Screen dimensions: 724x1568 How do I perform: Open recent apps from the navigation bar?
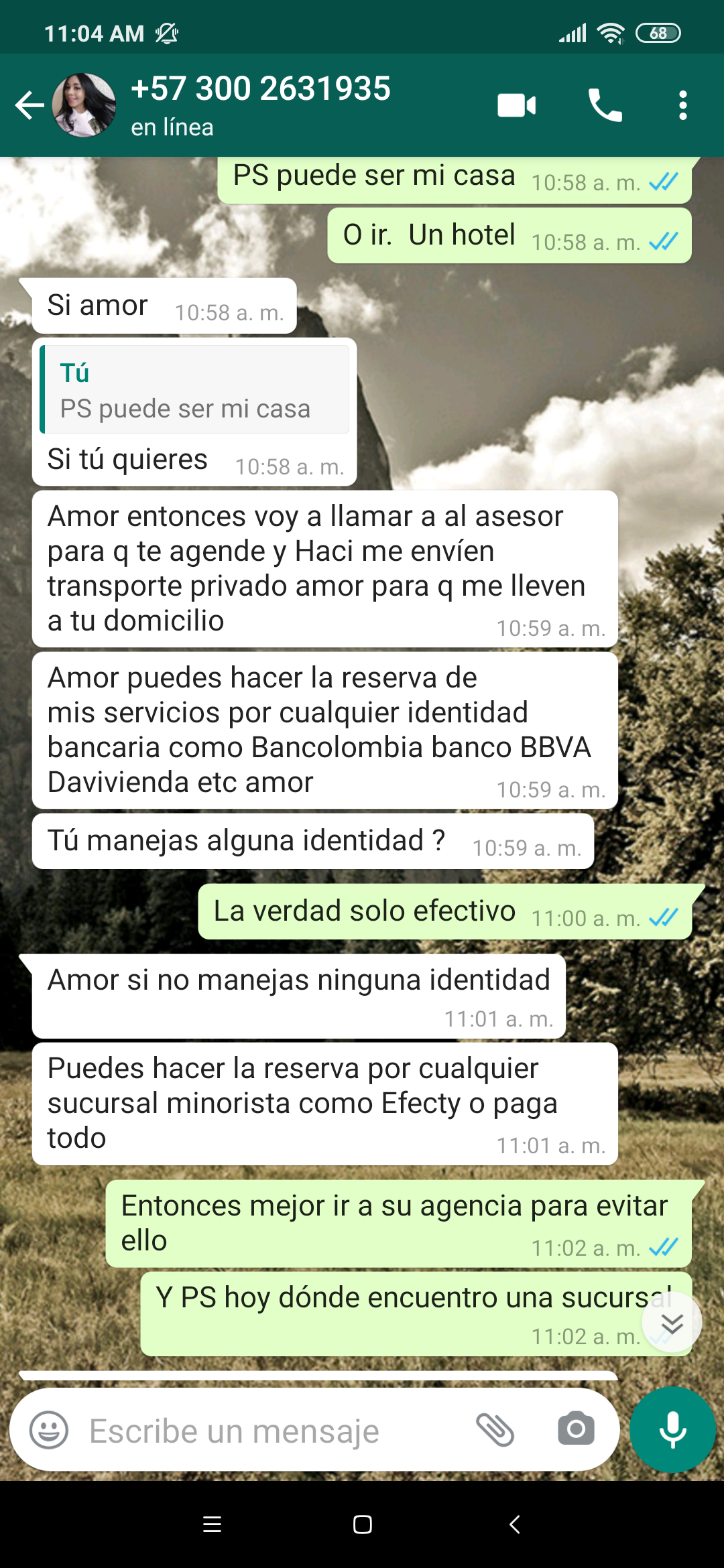pyautogui.click(x=212, y=1524)
